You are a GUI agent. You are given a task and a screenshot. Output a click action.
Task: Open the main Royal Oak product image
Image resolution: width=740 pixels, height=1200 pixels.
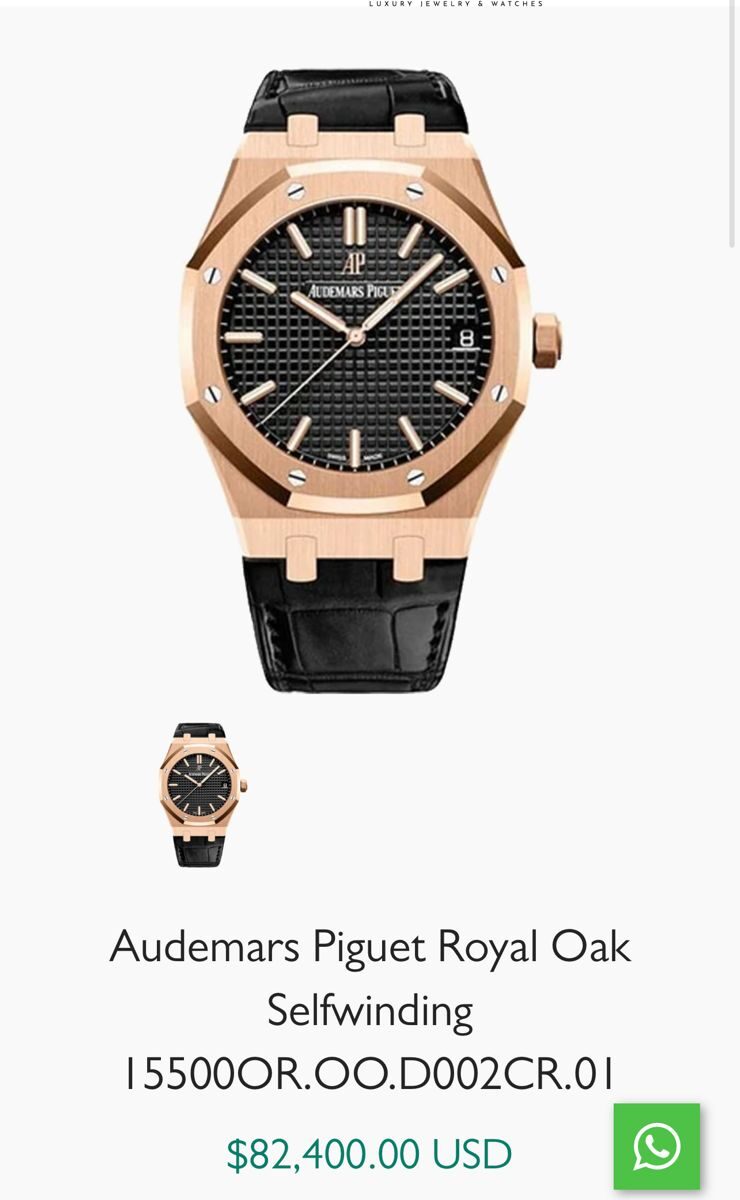coord(370,380)
